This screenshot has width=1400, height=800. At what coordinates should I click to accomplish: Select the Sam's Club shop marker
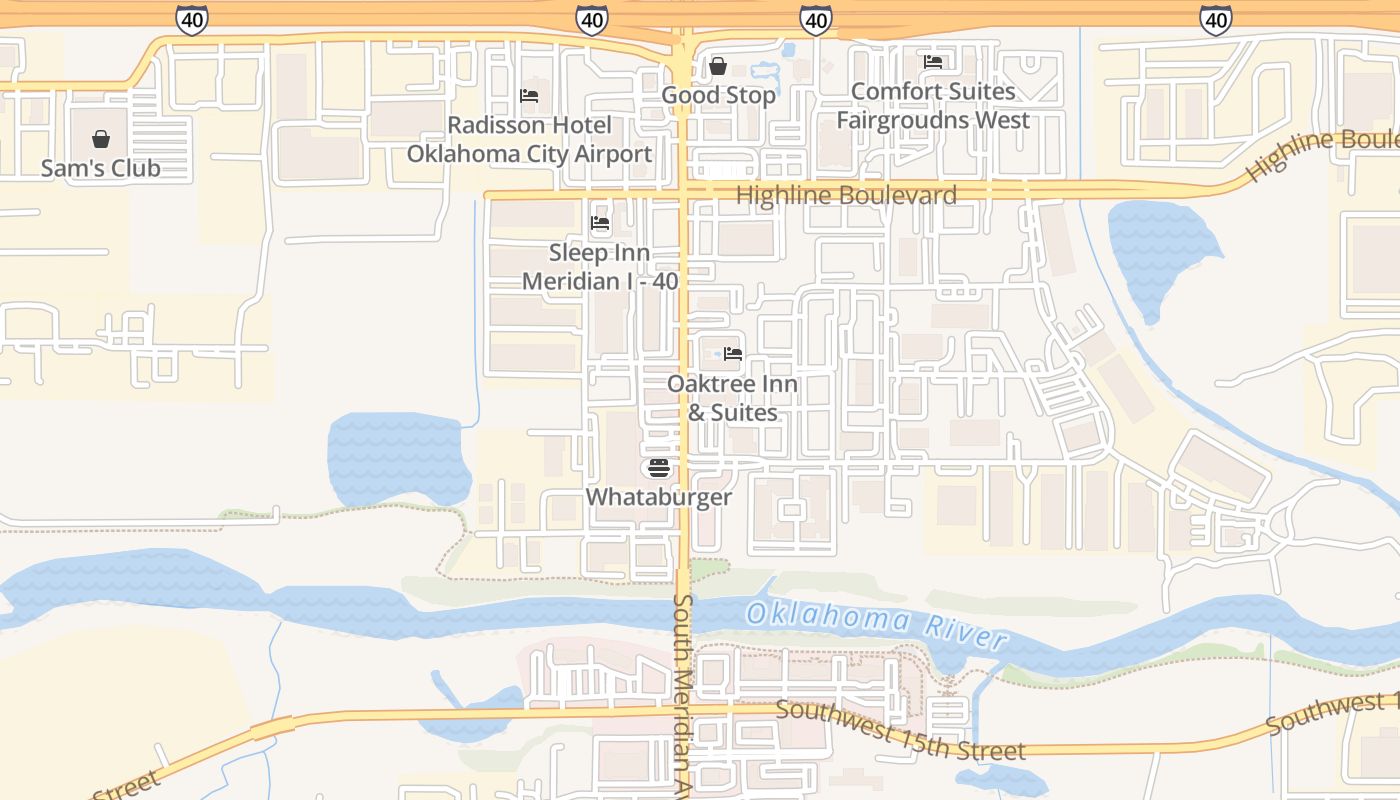tap(101, 139)
